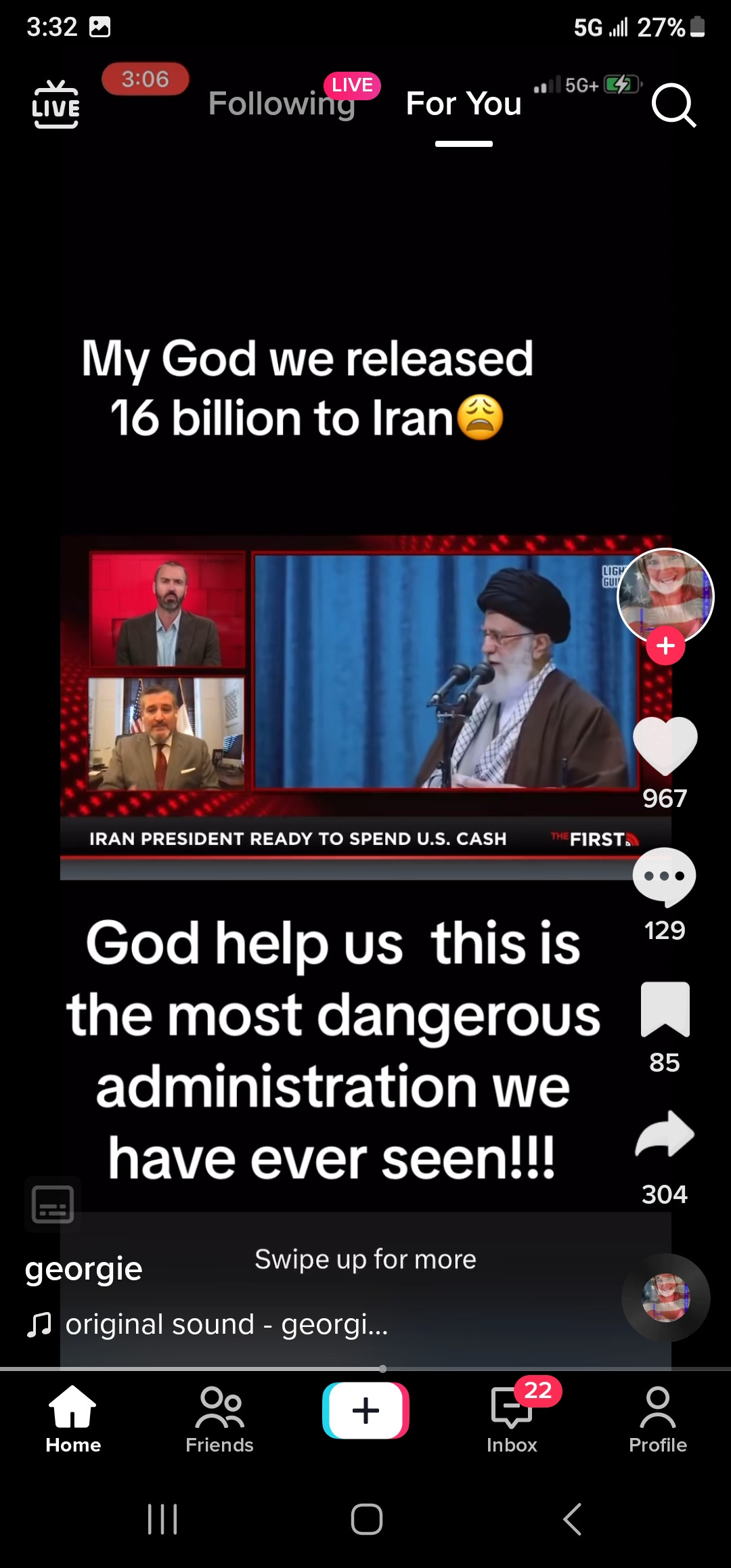Viewport: 731px width, 1568px height.
Task: Tap the system back button
Action: point(572,1519)
